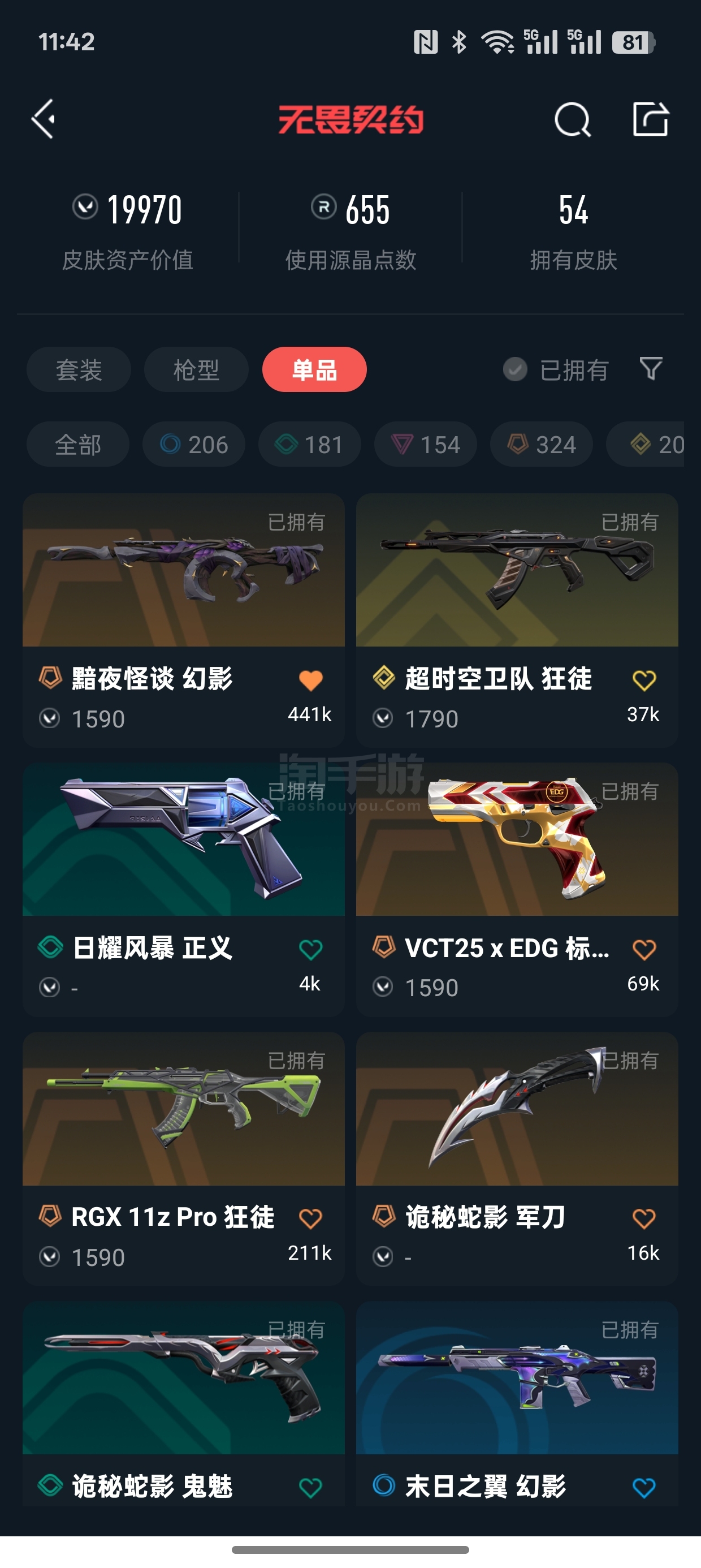Filter by the 181 tier chip

pos(310,445)
